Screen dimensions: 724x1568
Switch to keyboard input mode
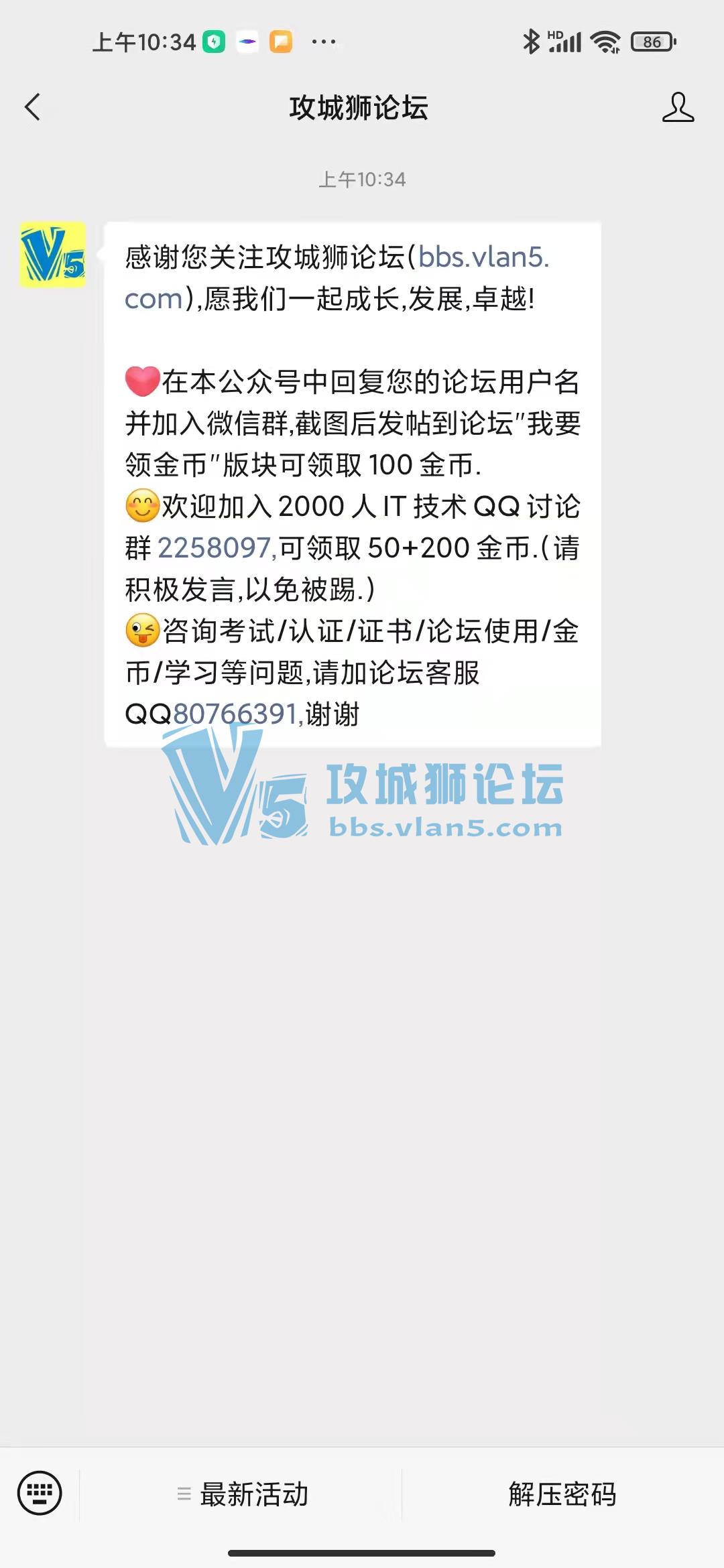click(x=40, y=1493)
